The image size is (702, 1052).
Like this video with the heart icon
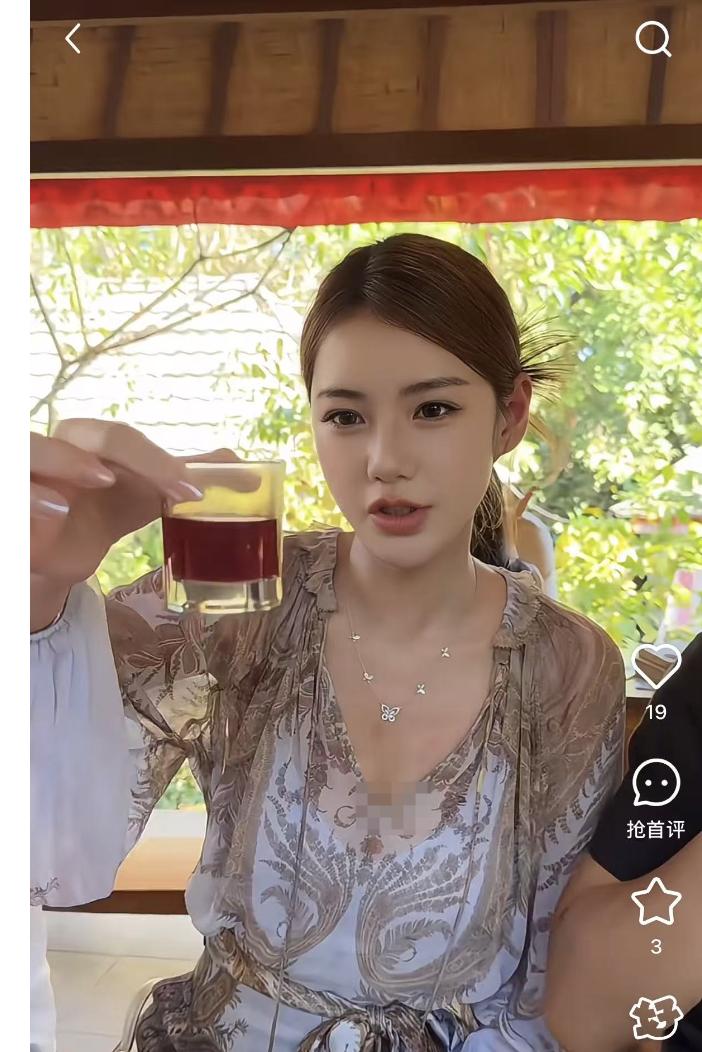656,667
